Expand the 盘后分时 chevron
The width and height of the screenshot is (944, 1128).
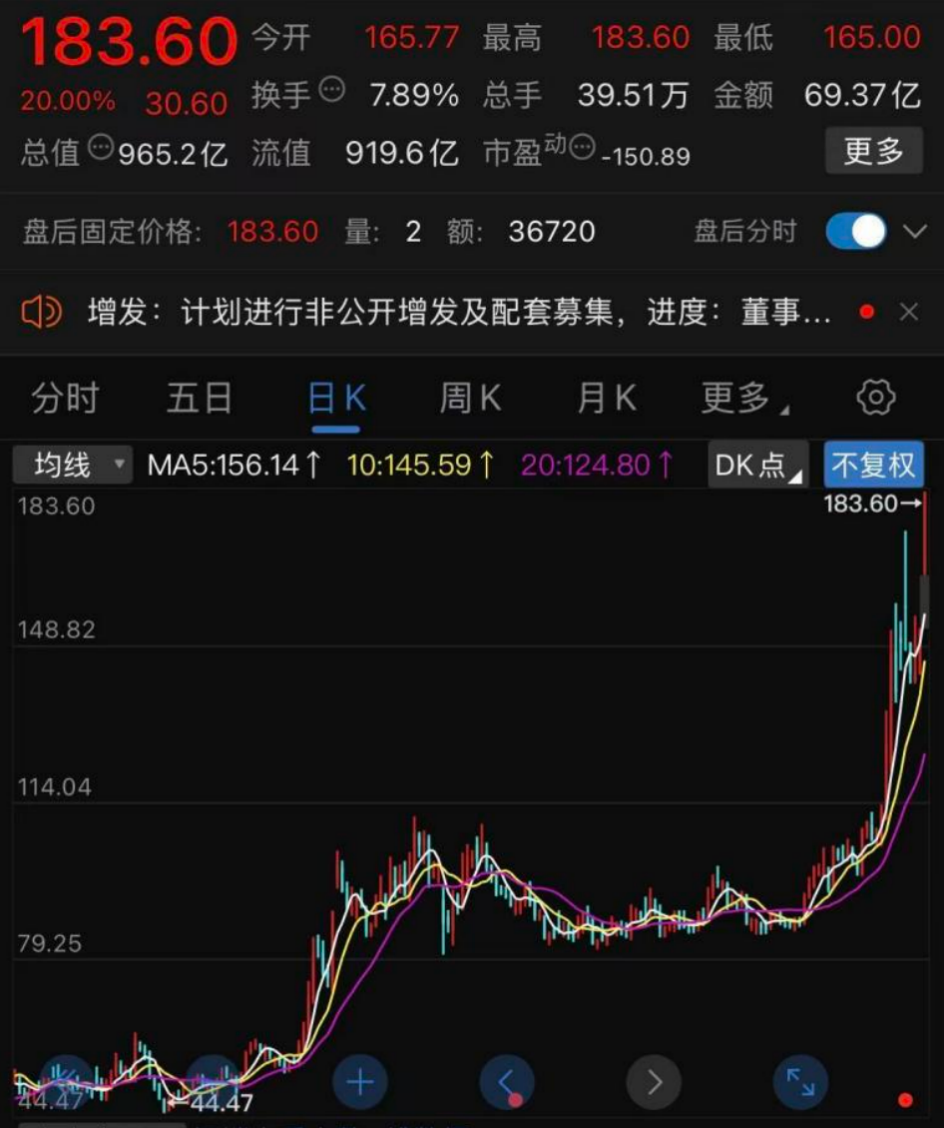[914, 232]
